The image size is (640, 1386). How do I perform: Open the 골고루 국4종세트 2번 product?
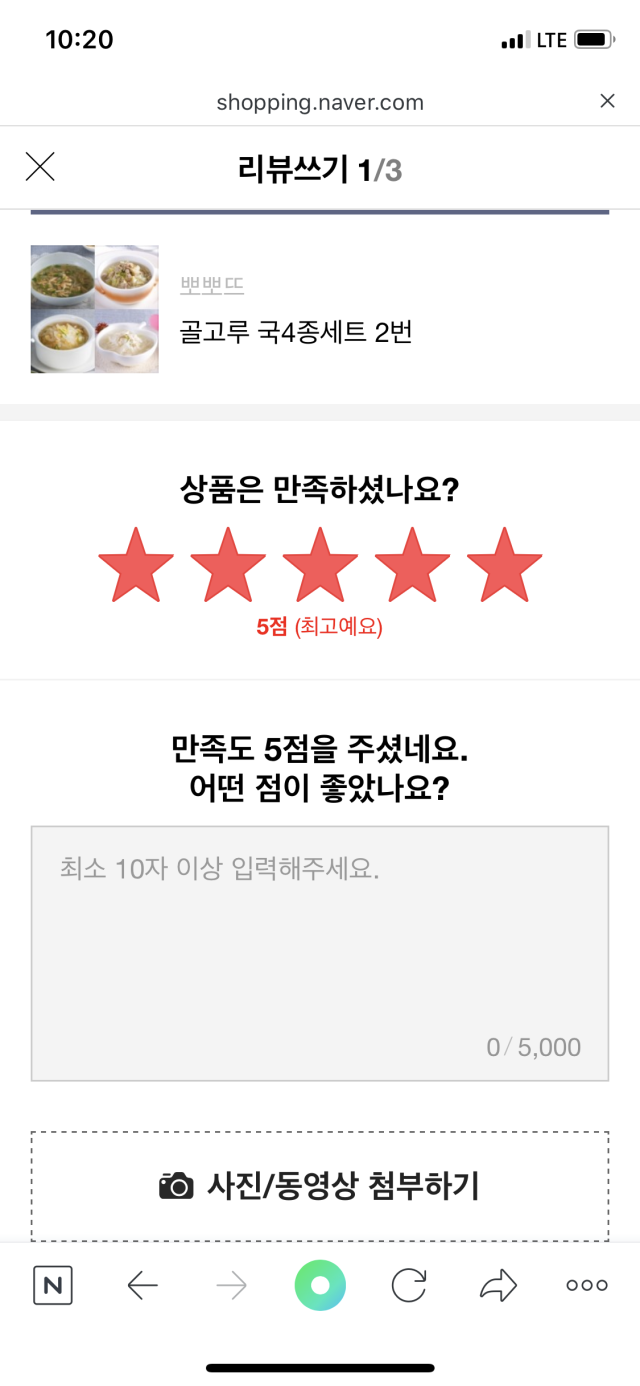(x=295, y=331)
